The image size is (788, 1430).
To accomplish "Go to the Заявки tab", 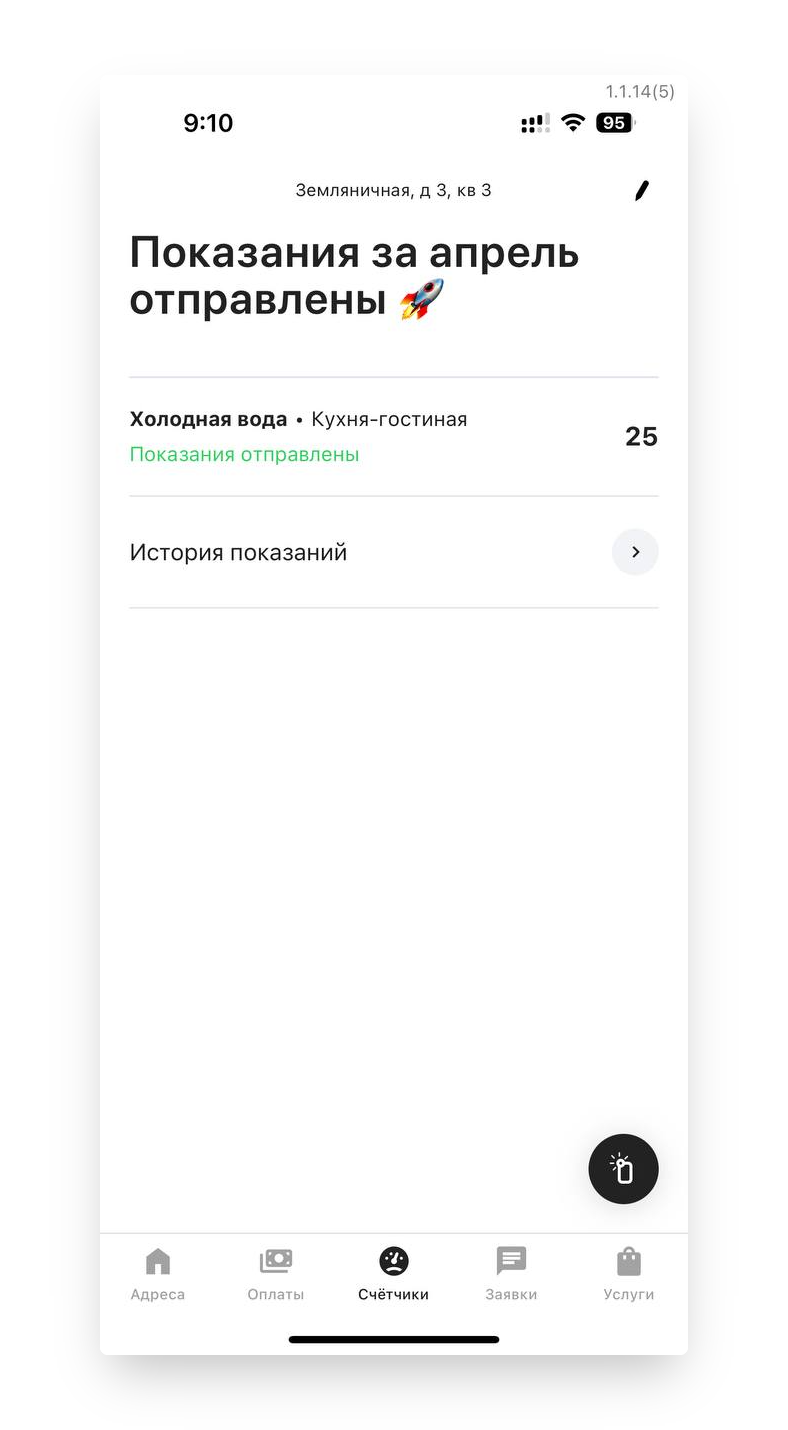I will coord(511,1274).
